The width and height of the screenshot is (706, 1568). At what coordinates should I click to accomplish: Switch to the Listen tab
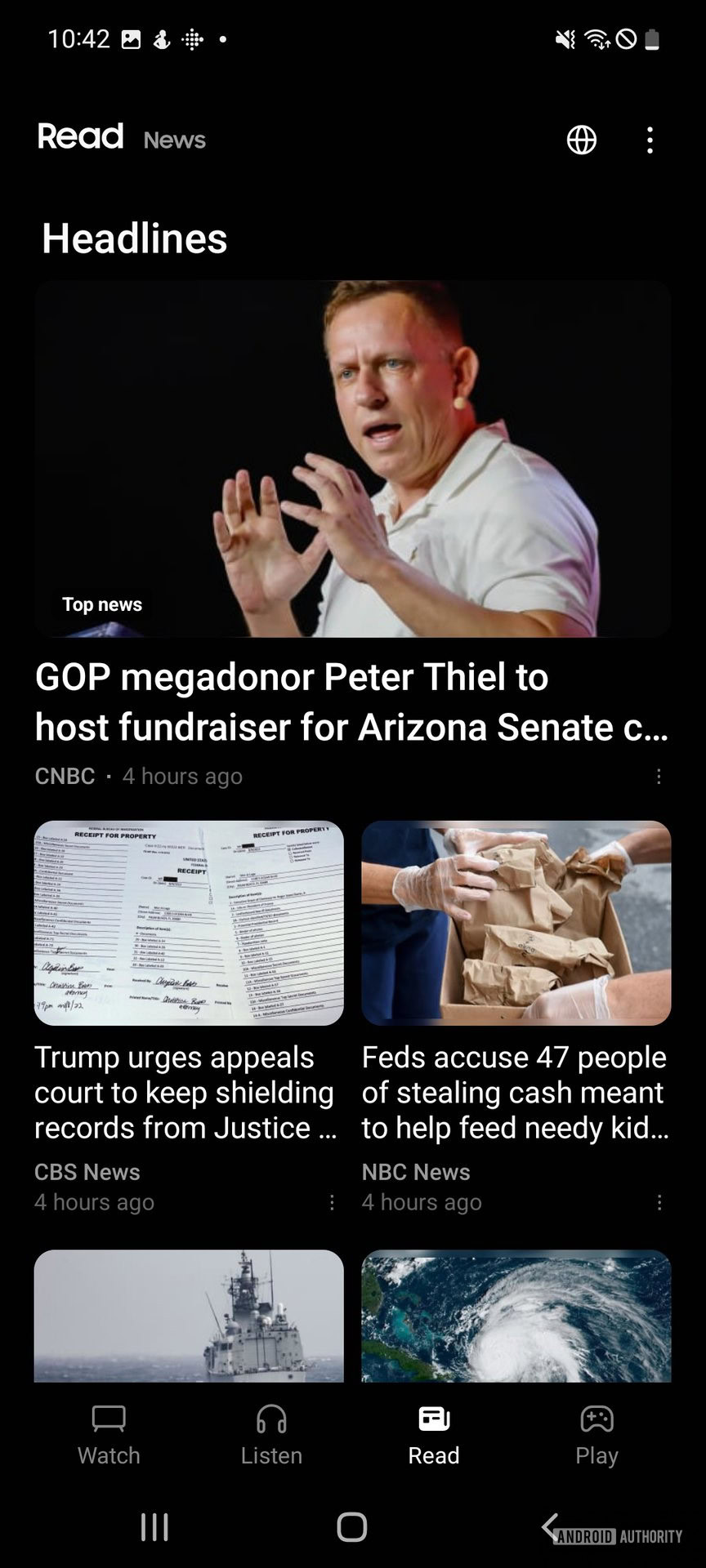[271, 1436]
